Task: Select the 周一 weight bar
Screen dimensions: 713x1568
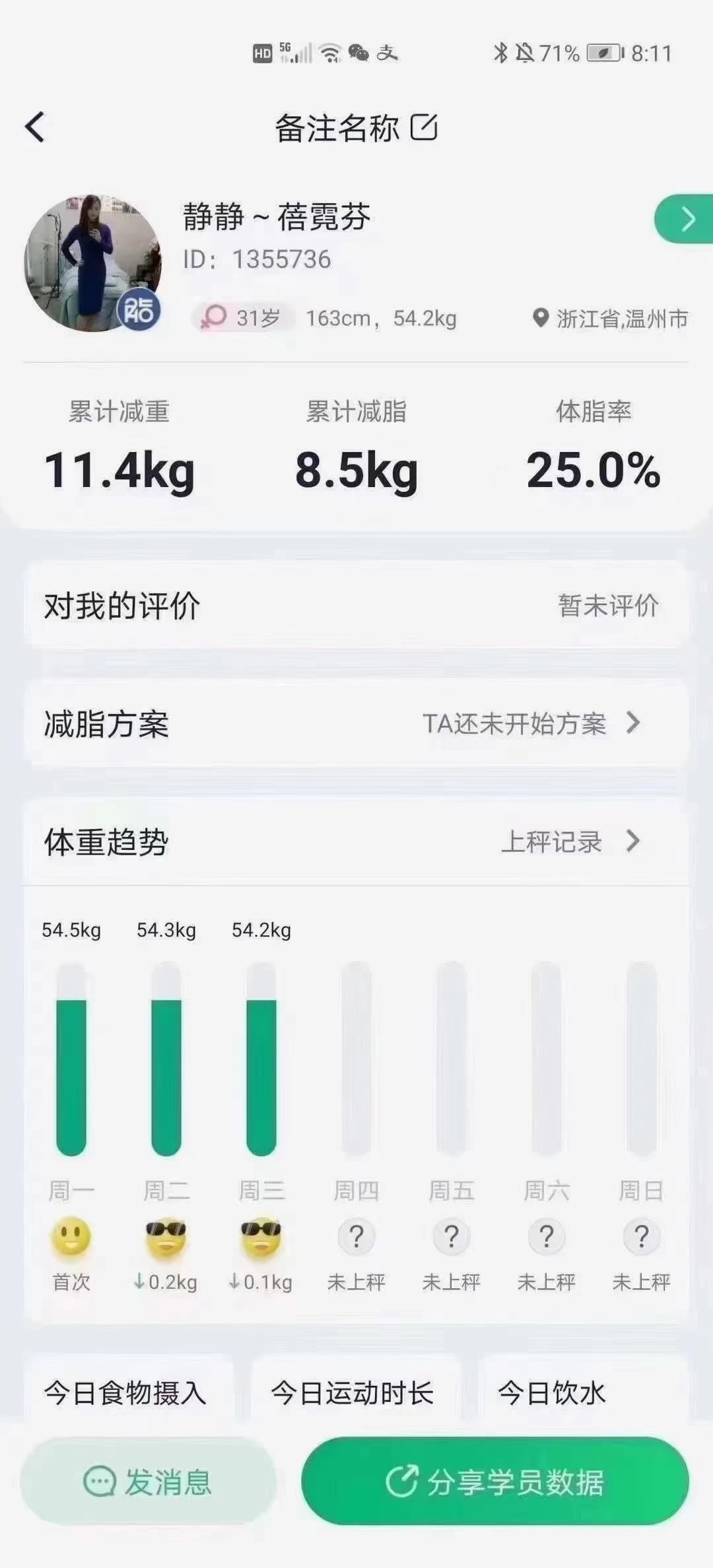Action: [71, 1059]
